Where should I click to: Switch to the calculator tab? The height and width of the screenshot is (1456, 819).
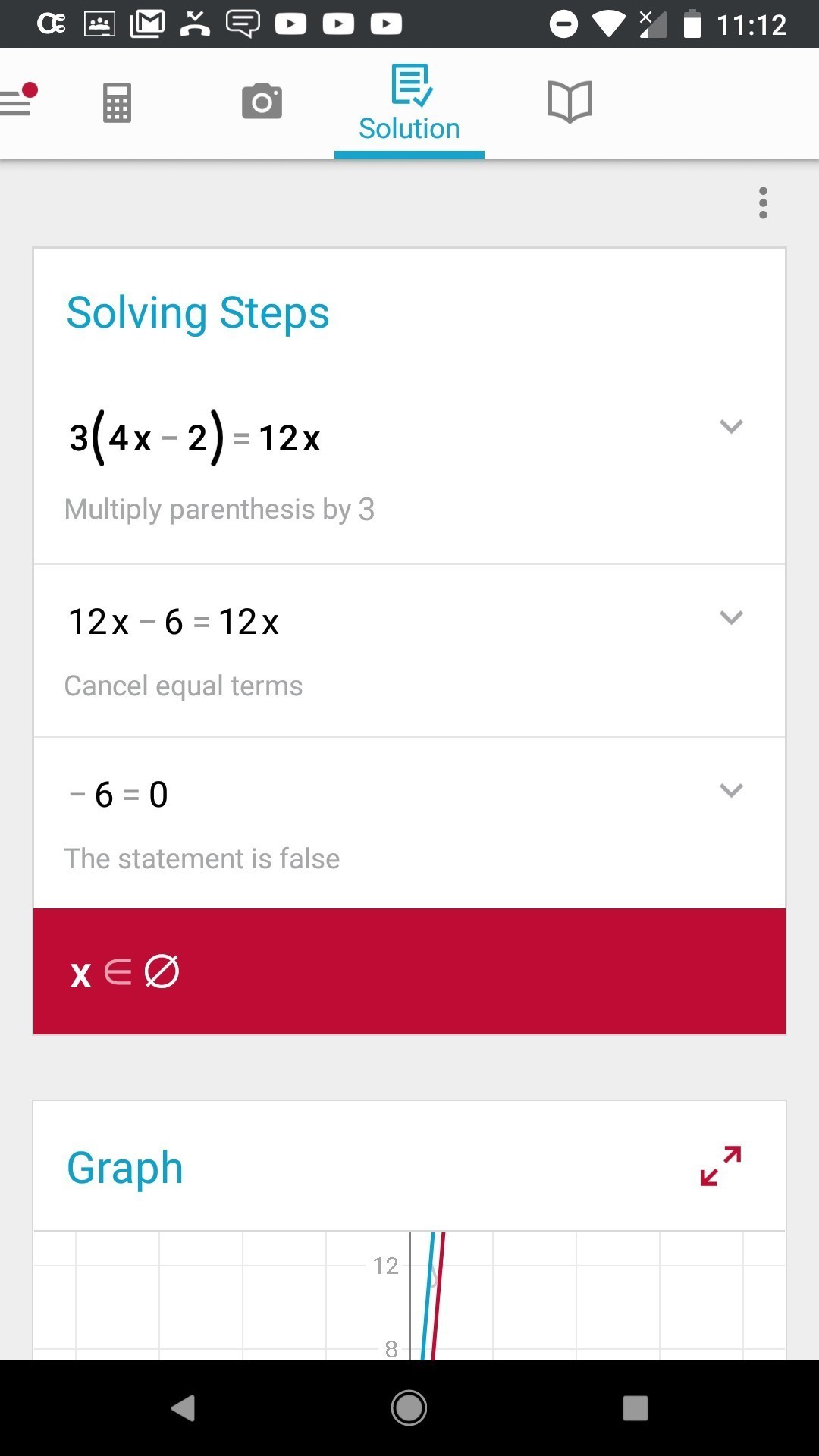tap(117, 102)
